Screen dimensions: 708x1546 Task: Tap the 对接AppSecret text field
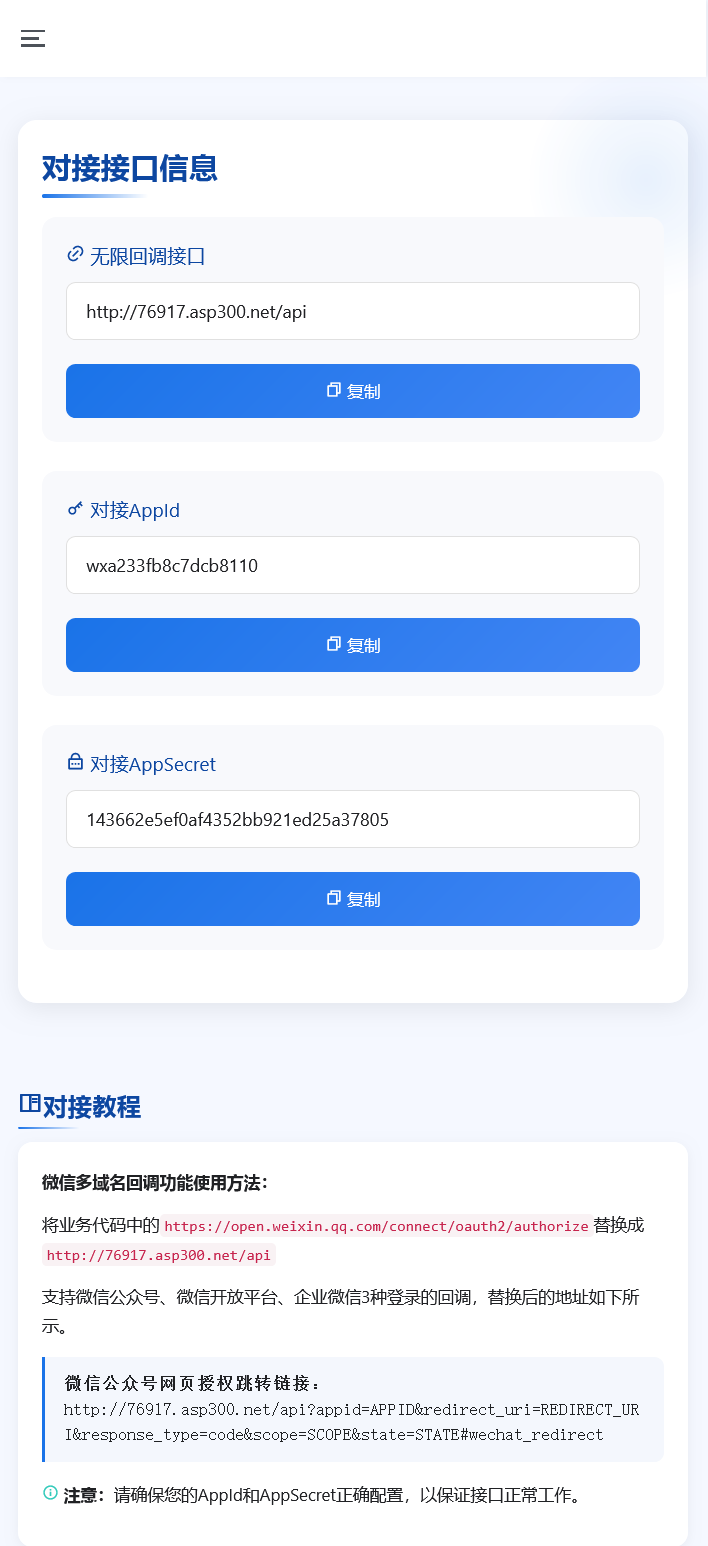pos(352,819)
